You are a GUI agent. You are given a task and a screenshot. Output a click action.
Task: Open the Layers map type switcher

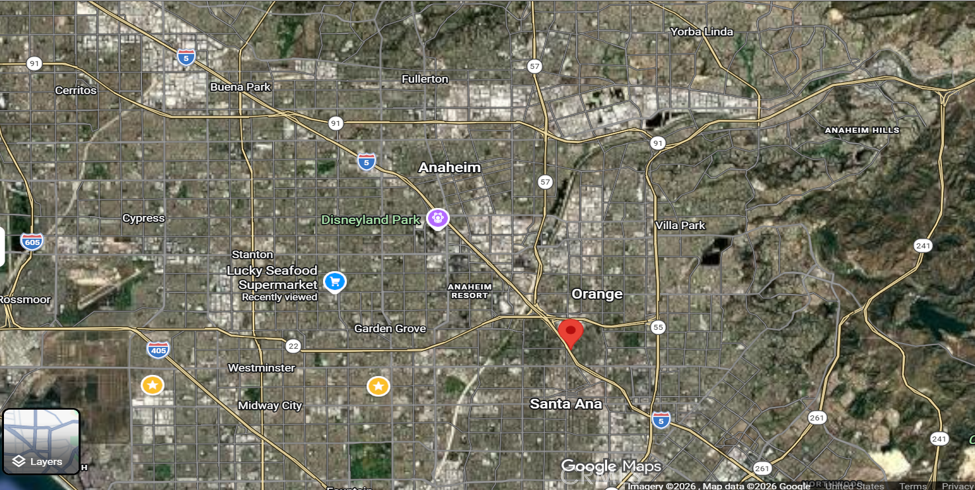42,441
